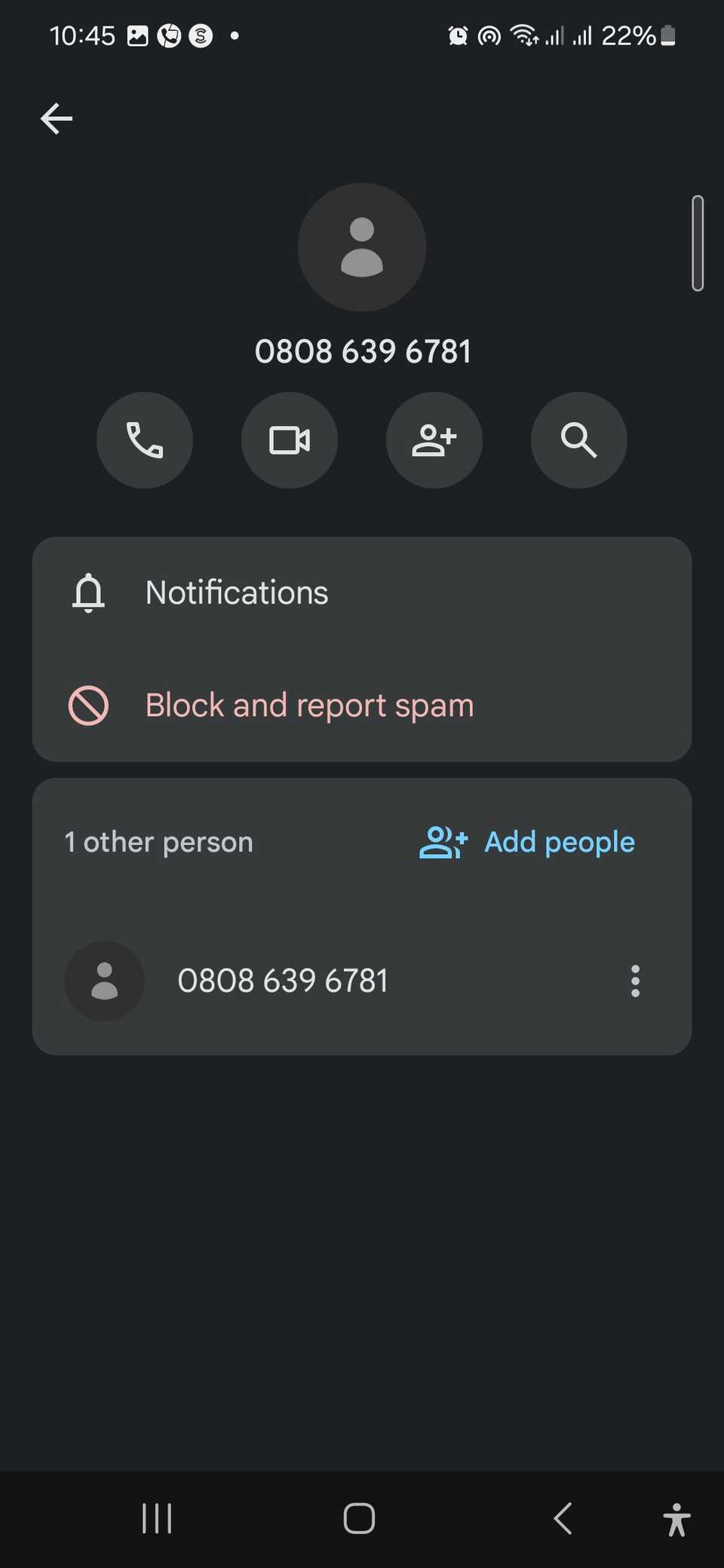The image size is (724, 1568).
Task: Select the avatar beside 0808 639 6781 in participants
Action: click(104, 980)
